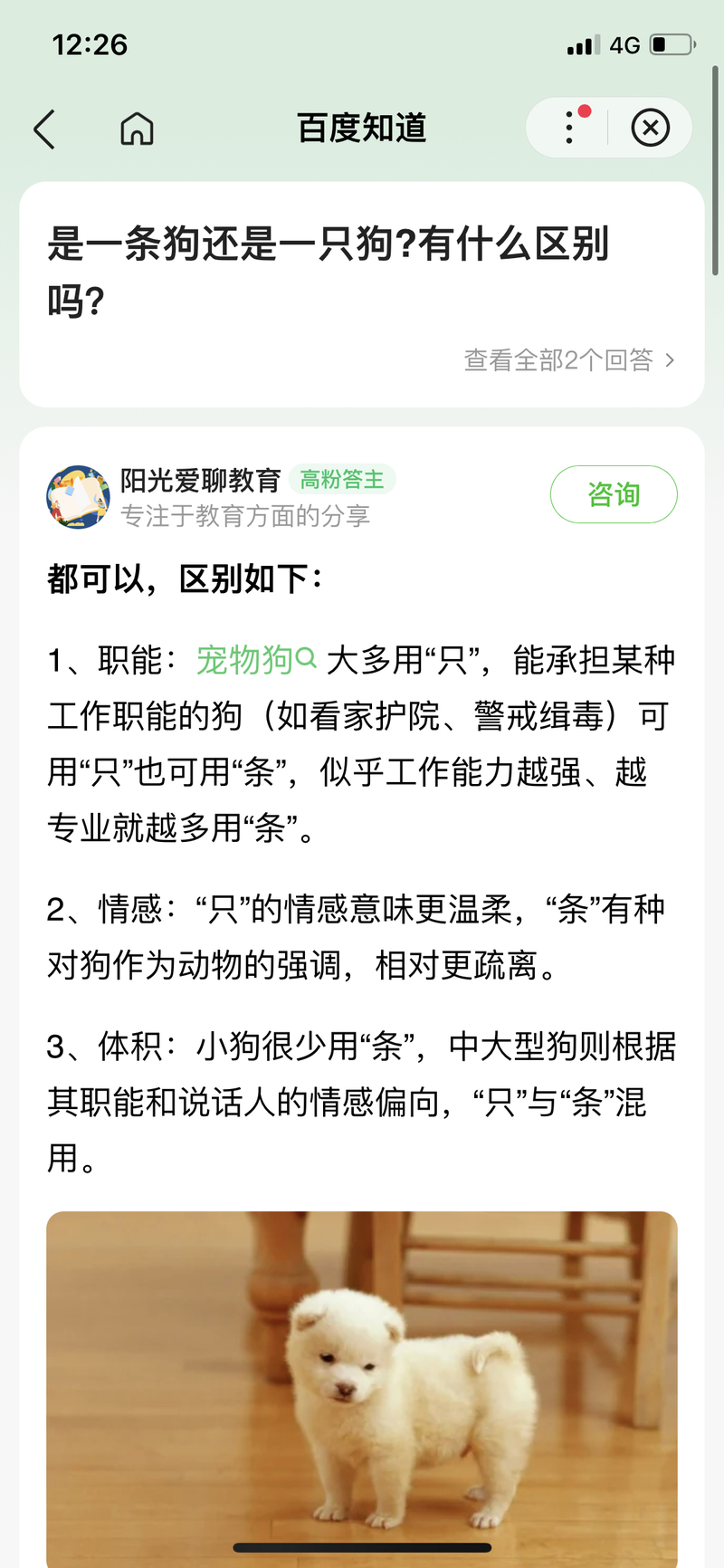Open the three-dot more menu
This screenshot has height=1568, width=724.
(569, 128)
